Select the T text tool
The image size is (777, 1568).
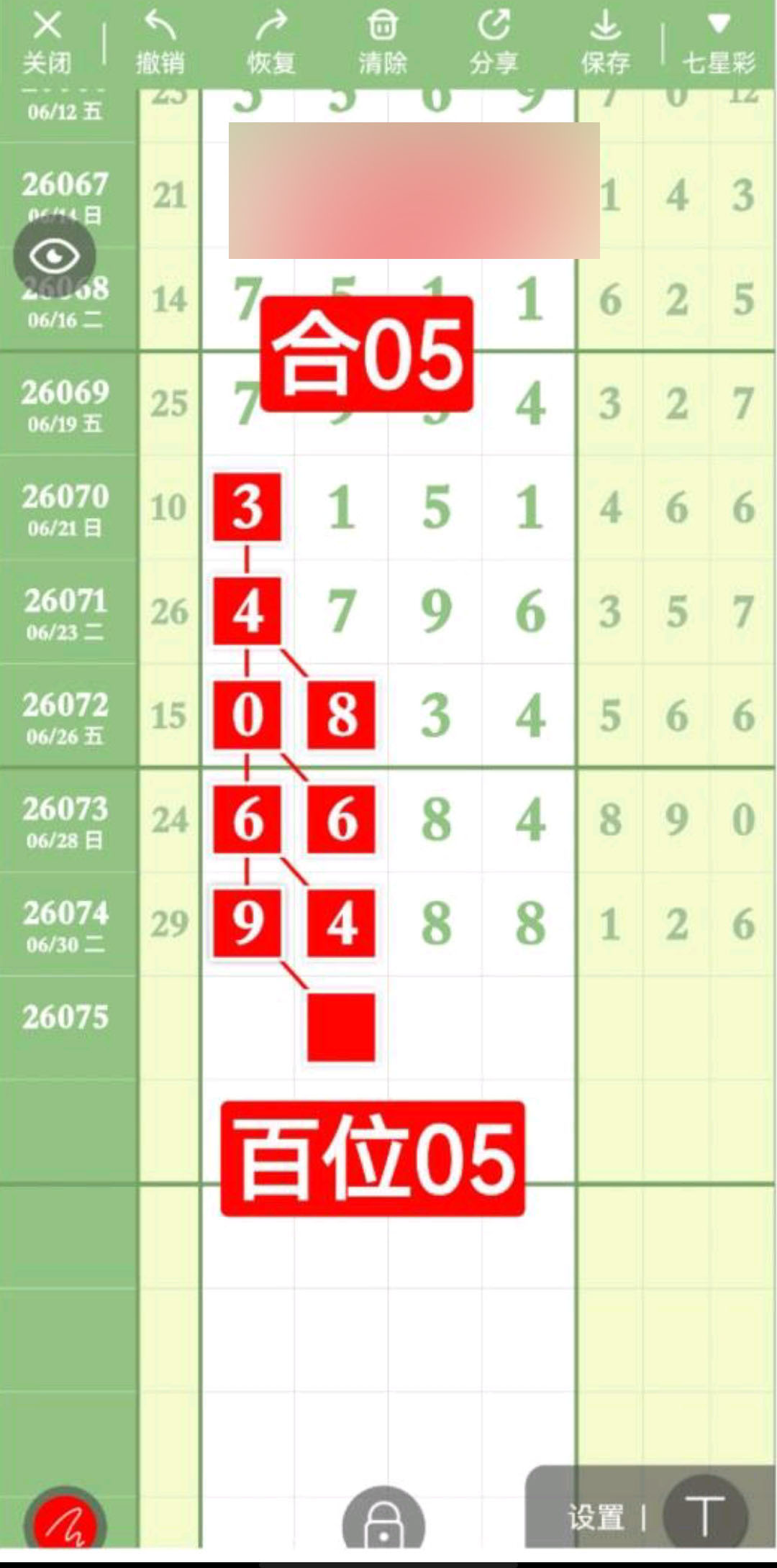(x=705, y=1515)
